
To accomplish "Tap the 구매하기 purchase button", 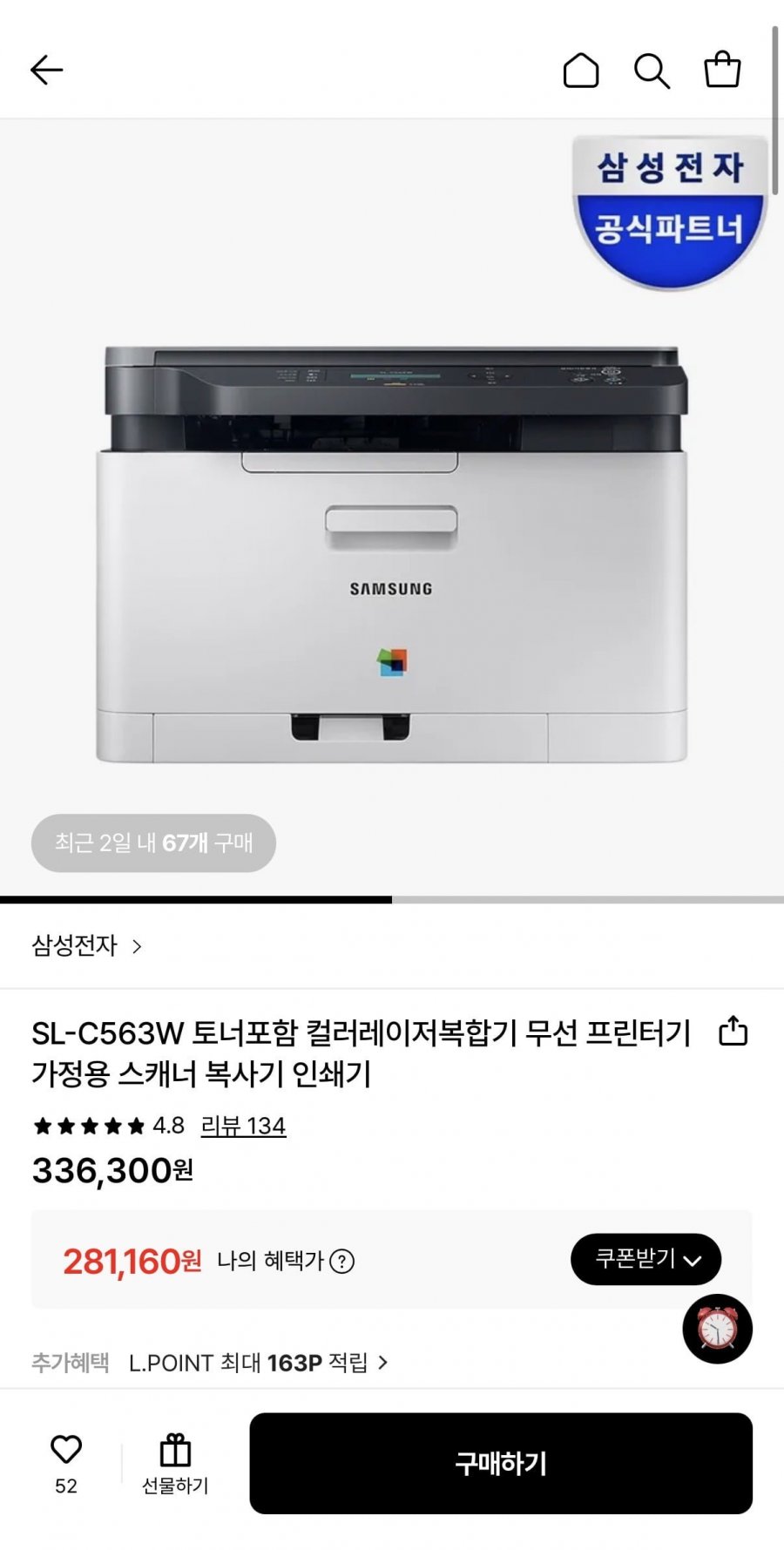I will 501,1463.
